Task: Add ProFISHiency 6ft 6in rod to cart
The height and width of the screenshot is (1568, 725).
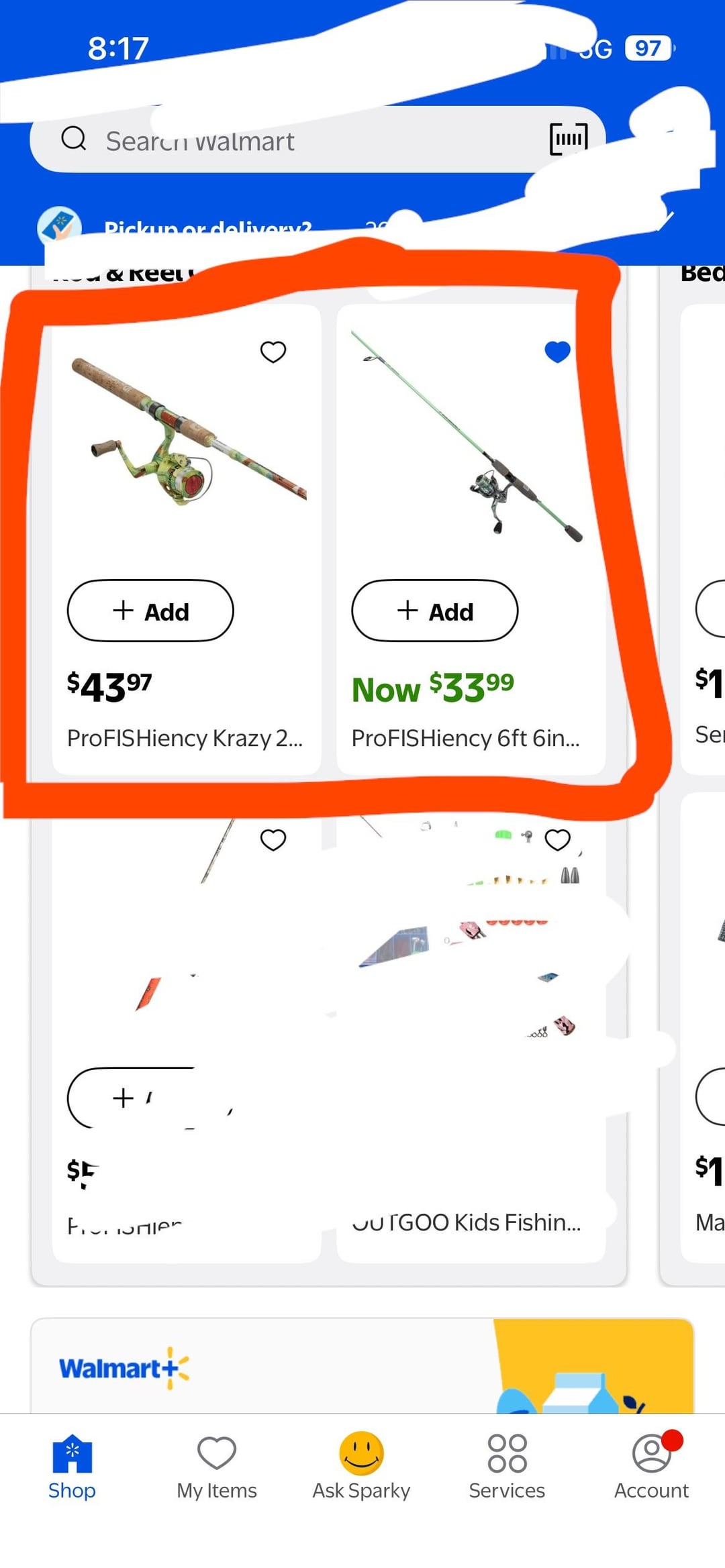Action: point(434,611)
